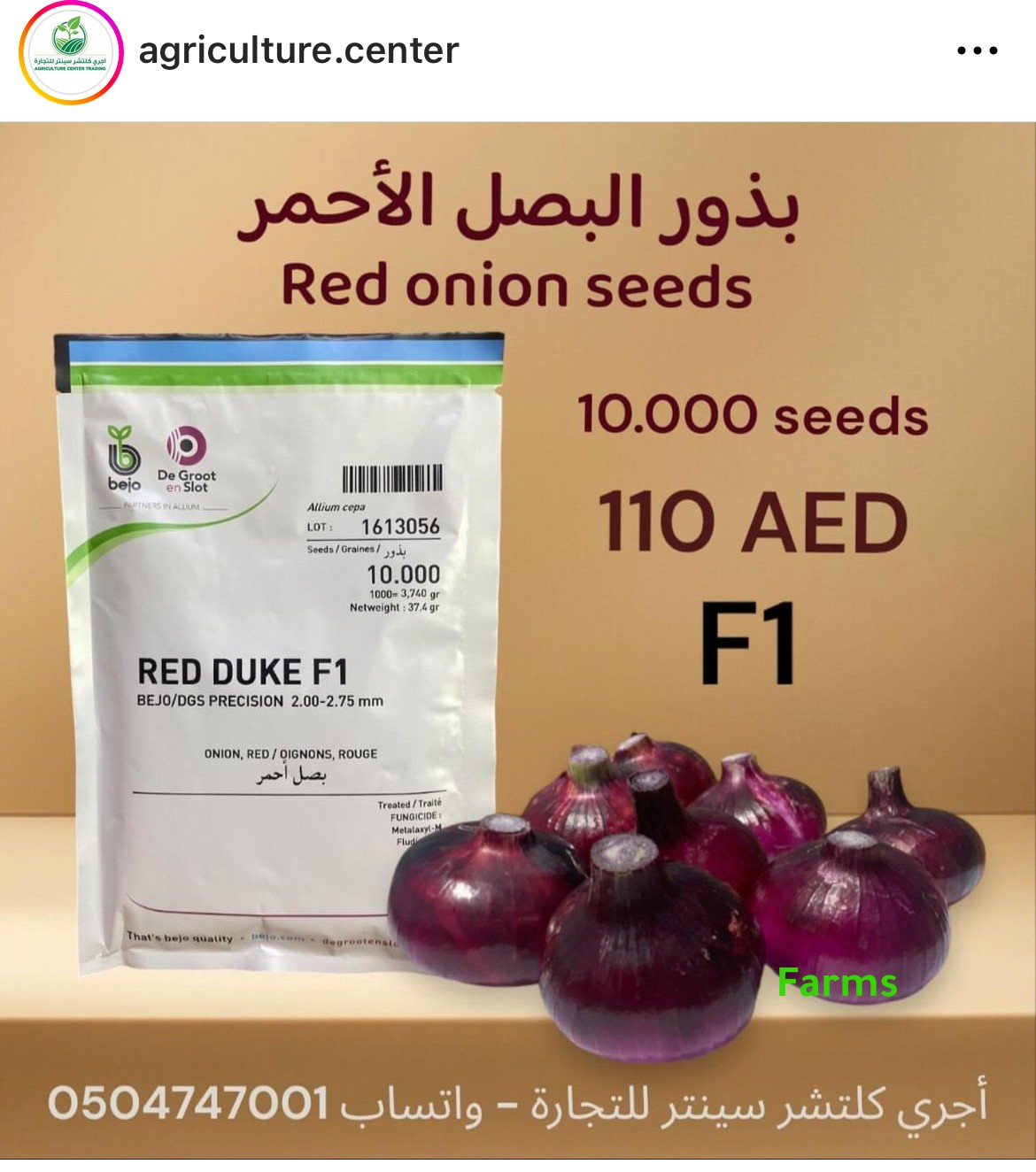Open the red onion seeds post image
The image size is (1036, 1172).
[518, 639]
